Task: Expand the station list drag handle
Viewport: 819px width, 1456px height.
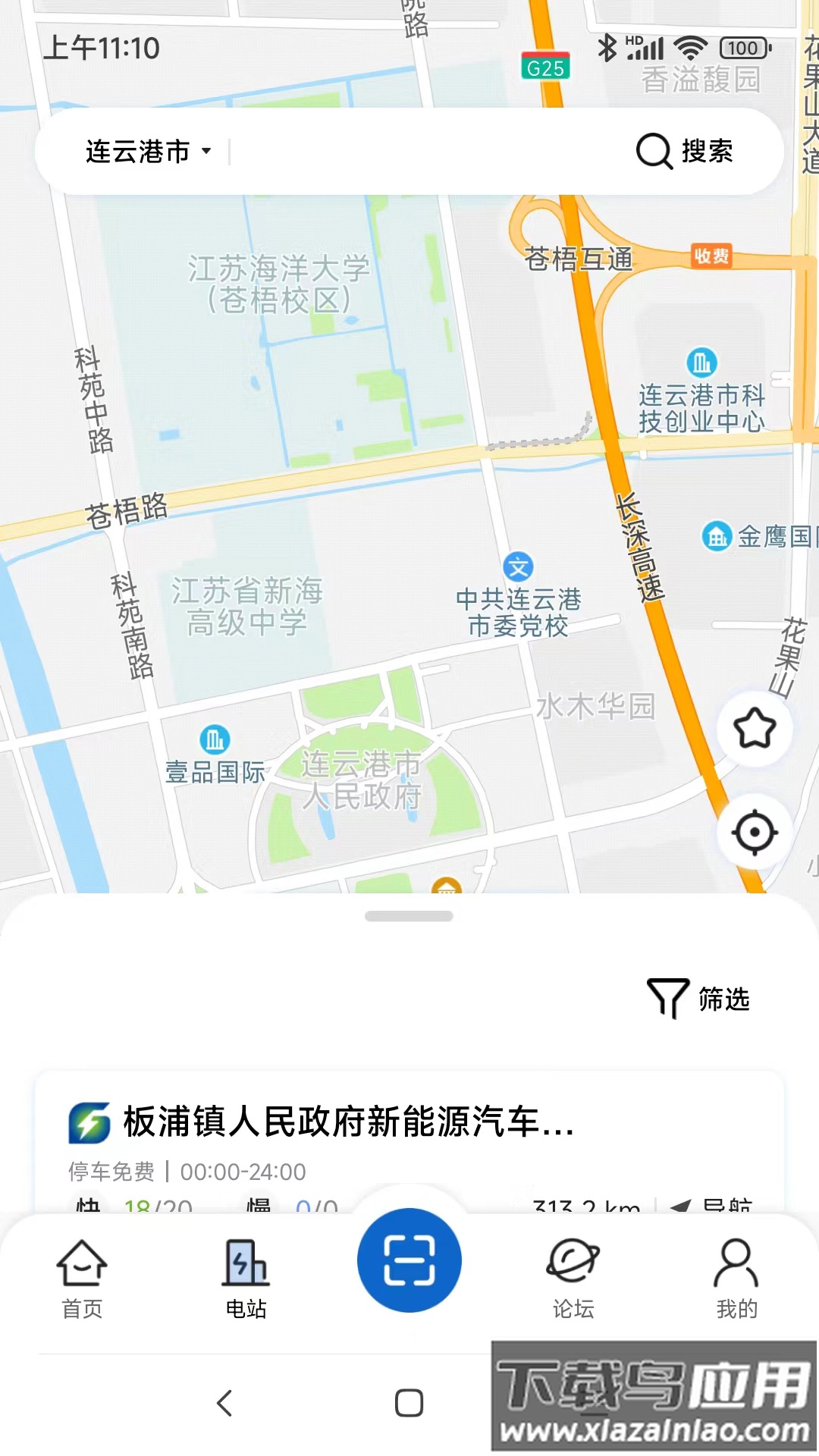Action: point(409,915)
